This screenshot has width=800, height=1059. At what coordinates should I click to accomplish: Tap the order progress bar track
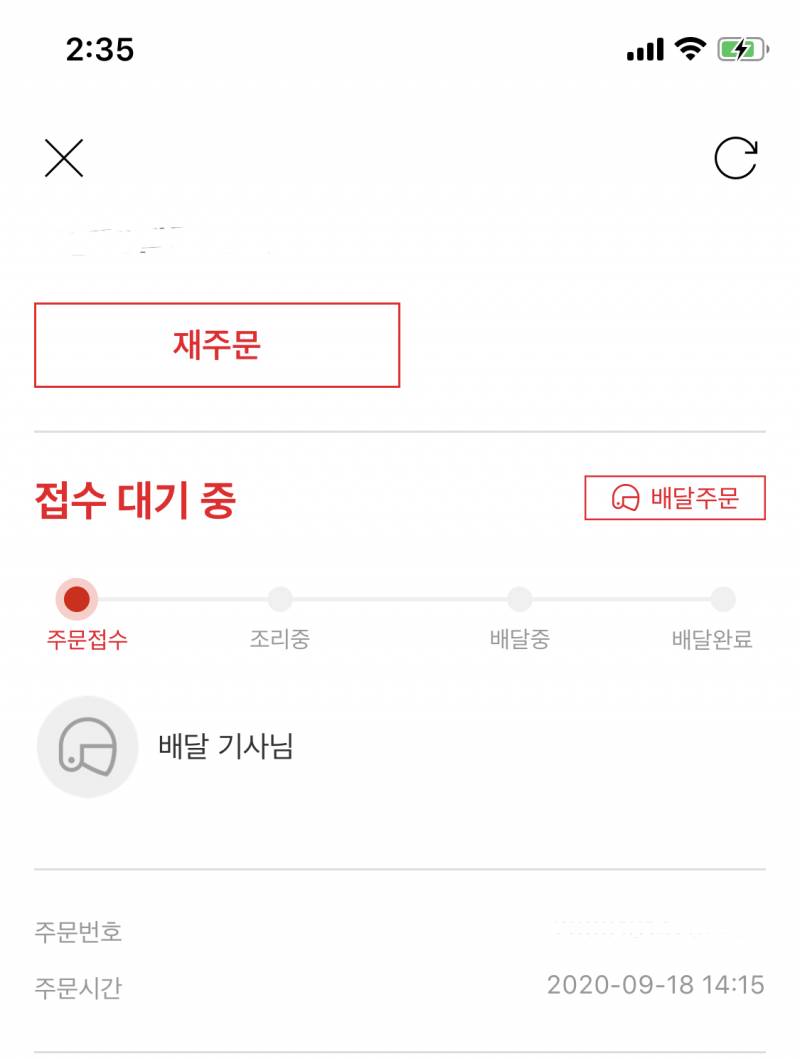click(400, 601)
